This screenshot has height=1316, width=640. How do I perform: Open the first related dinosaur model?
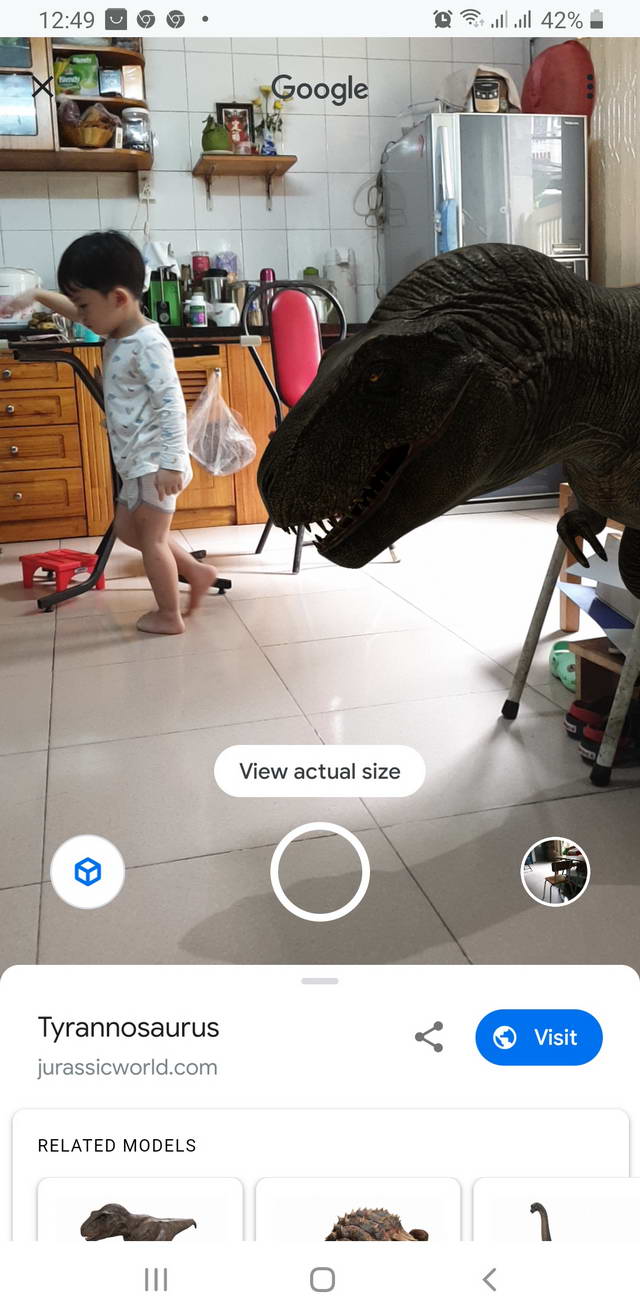[140, 1215]
